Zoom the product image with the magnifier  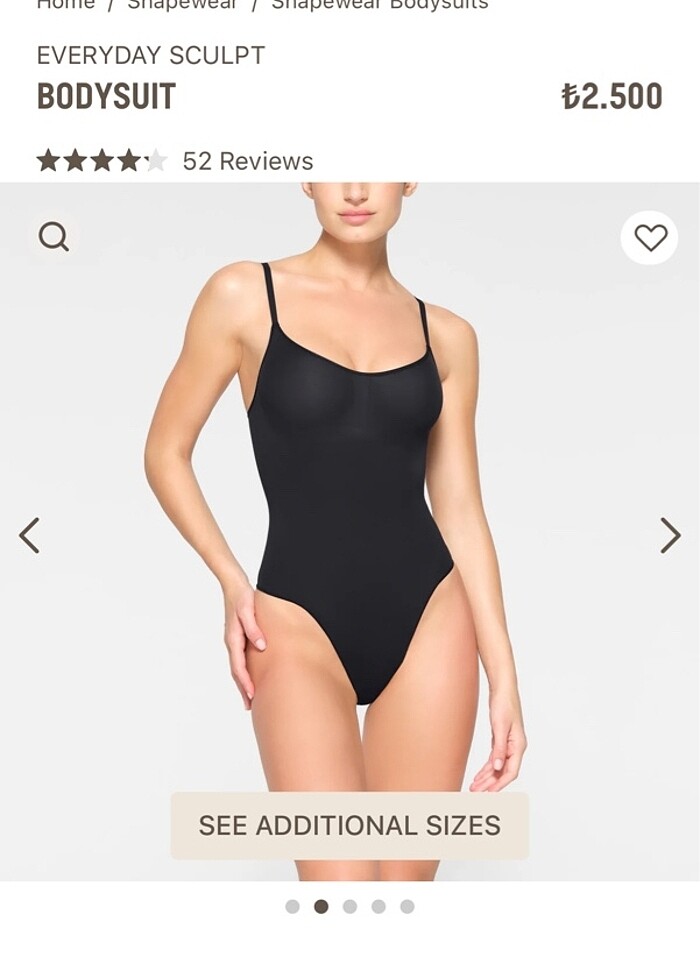tap(54, 237)
